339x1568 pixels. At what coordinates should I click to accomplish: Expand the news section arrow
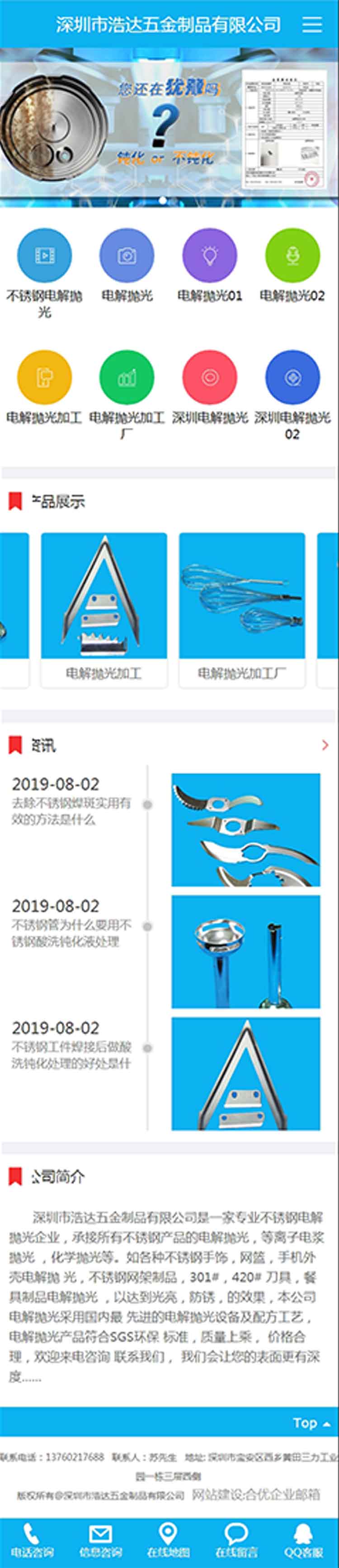tap(325, 745)
